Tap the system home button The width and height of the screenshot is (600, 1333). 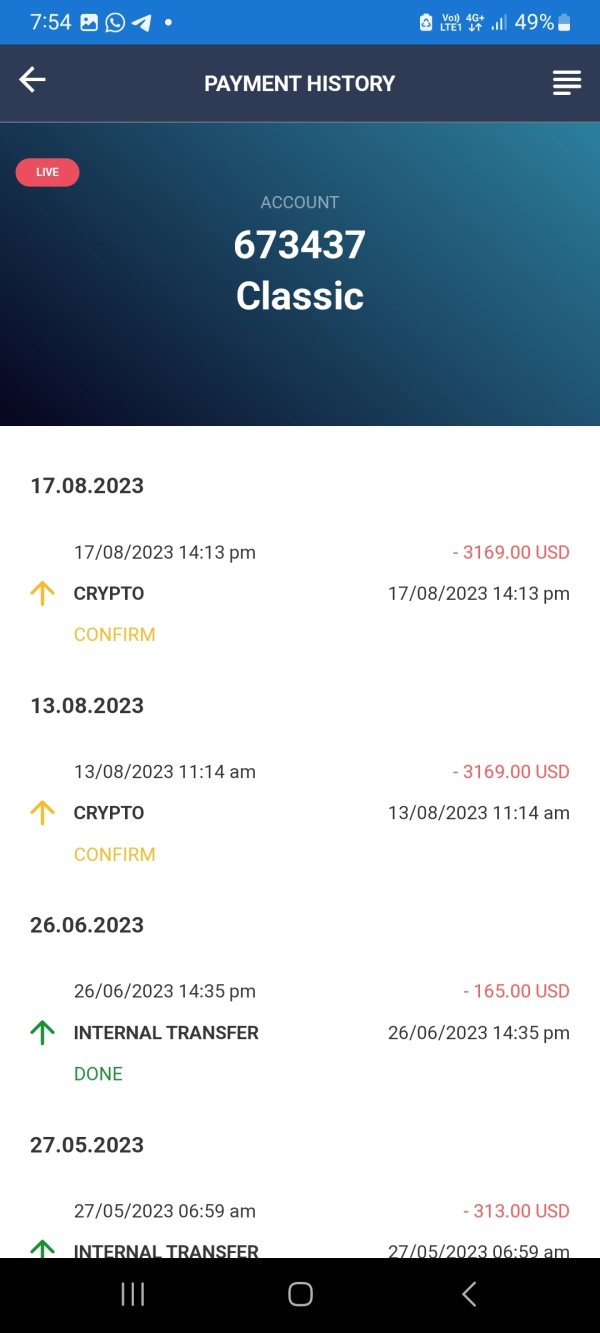pyautogui.click(x=300, y=1294)
